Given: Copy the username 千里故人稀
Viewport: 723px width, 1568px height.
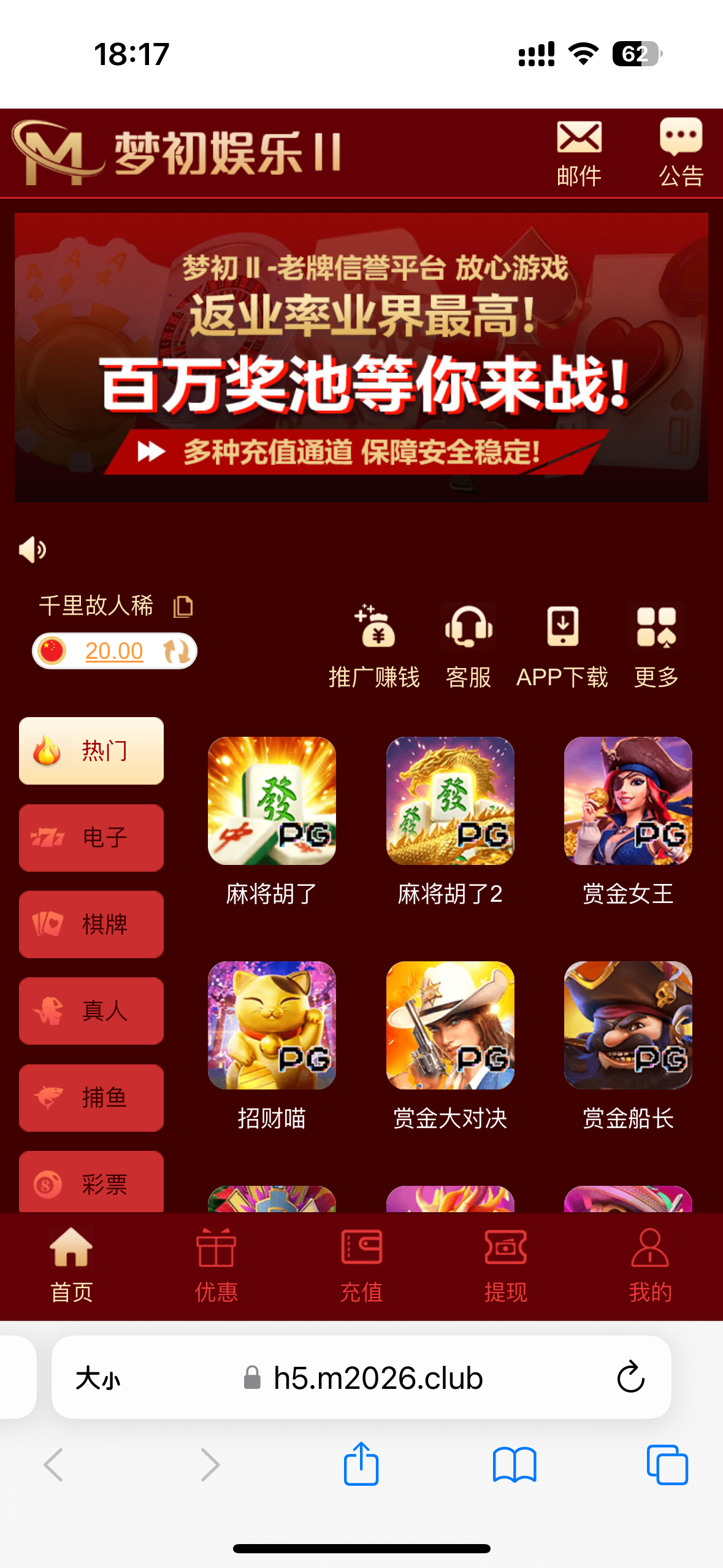Looking at the screenshot, I should 183,607.
